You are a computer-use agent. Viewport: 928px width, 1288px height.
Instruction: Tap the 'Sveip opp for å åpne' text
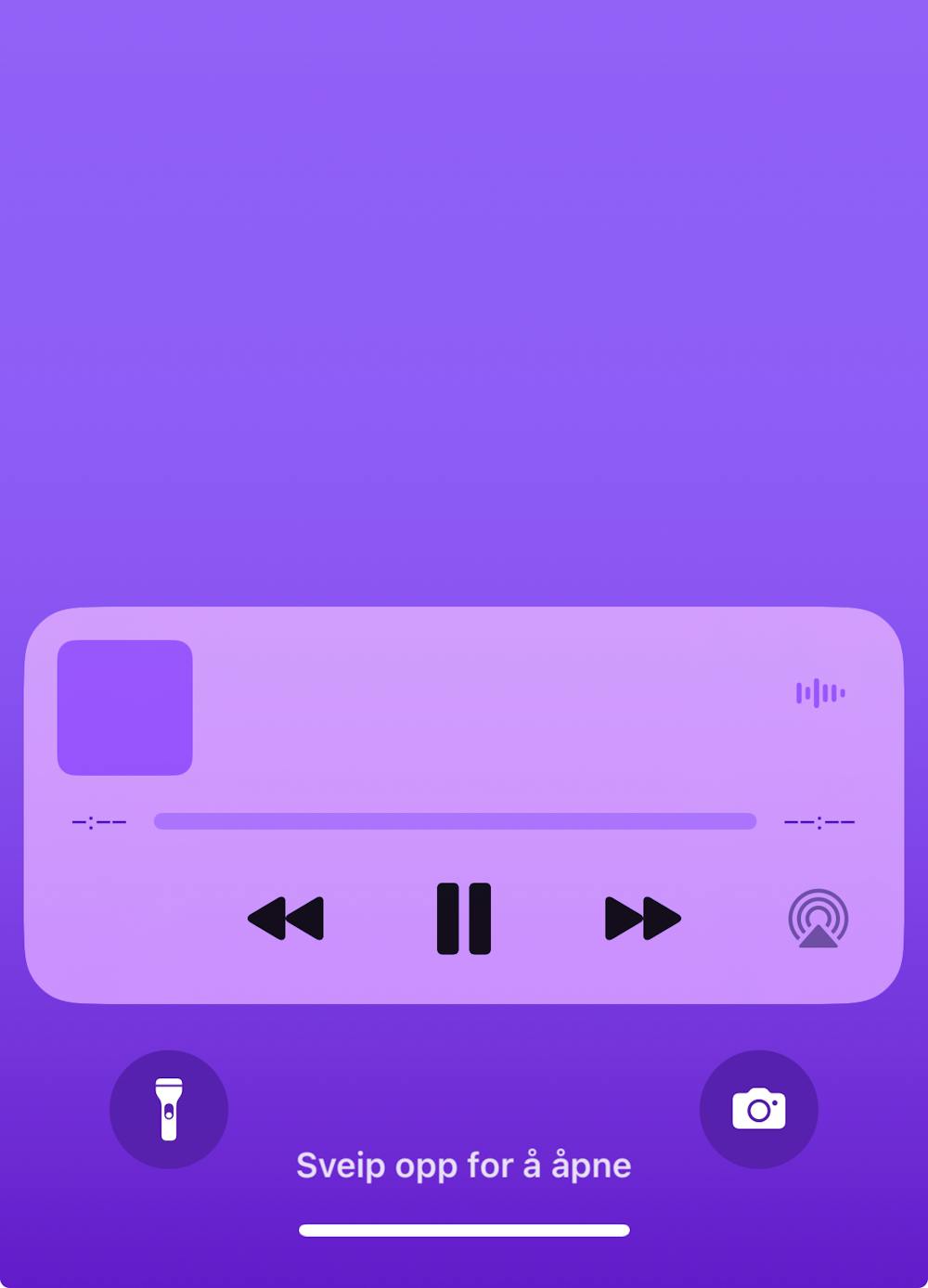[464, 1166]
